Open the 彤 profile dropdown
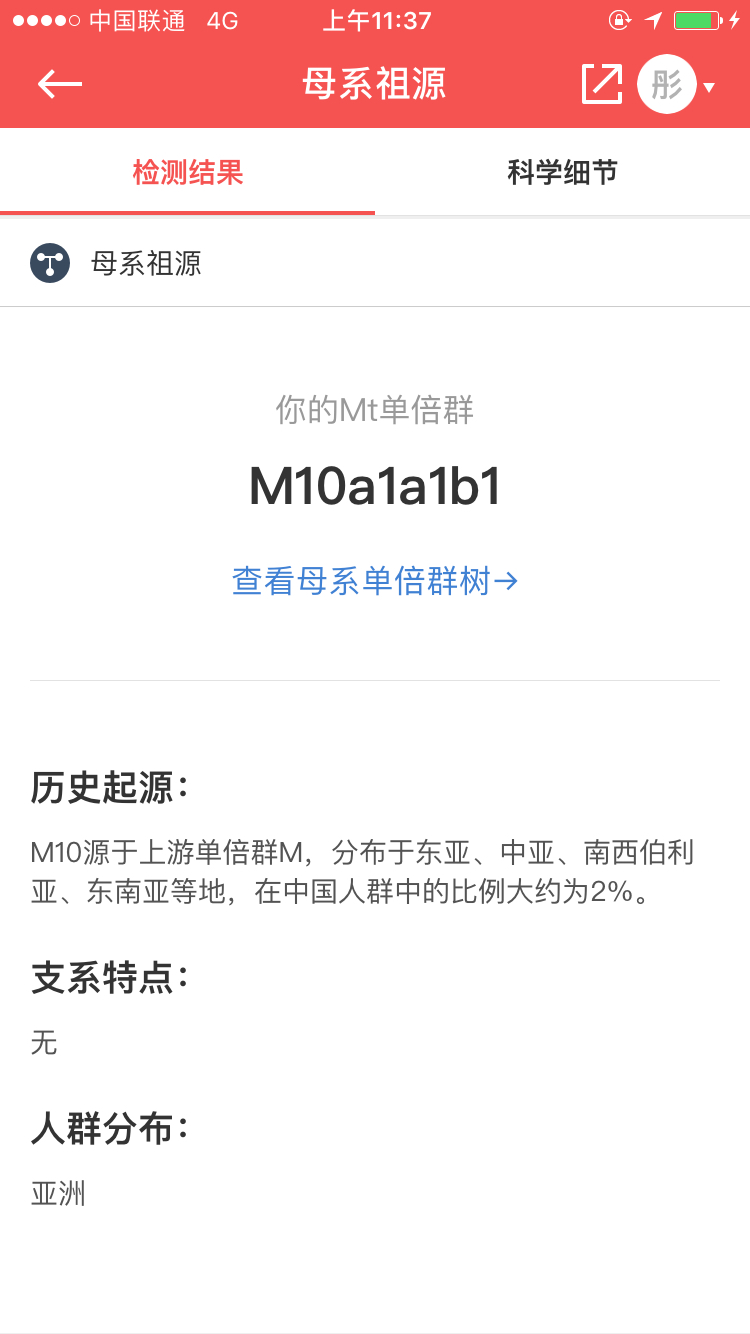This screenshot has height=1334, width=750. [677, 85]
